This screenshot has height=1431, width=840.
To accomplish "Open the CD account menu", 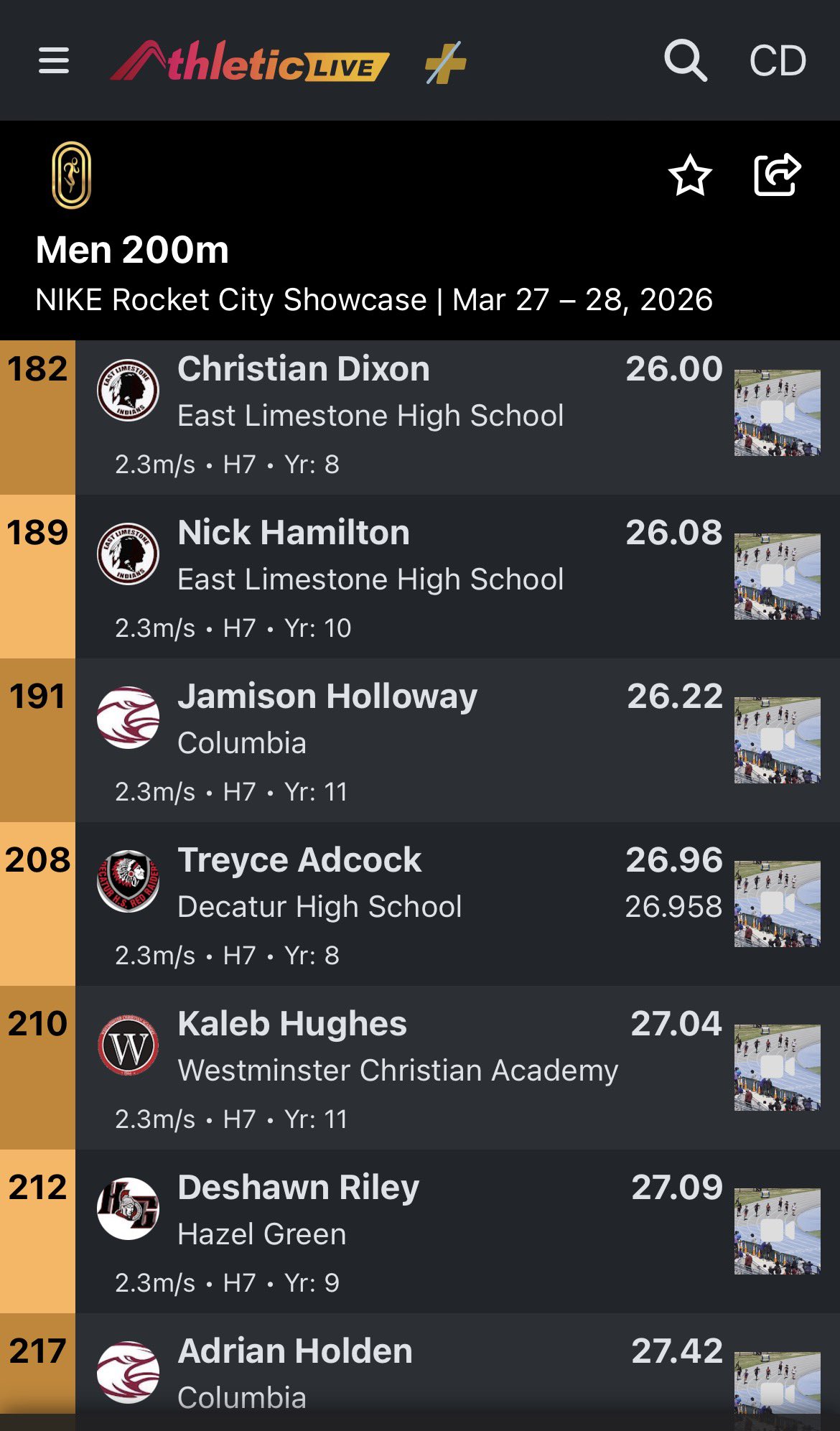I will (x=778, y=60).
